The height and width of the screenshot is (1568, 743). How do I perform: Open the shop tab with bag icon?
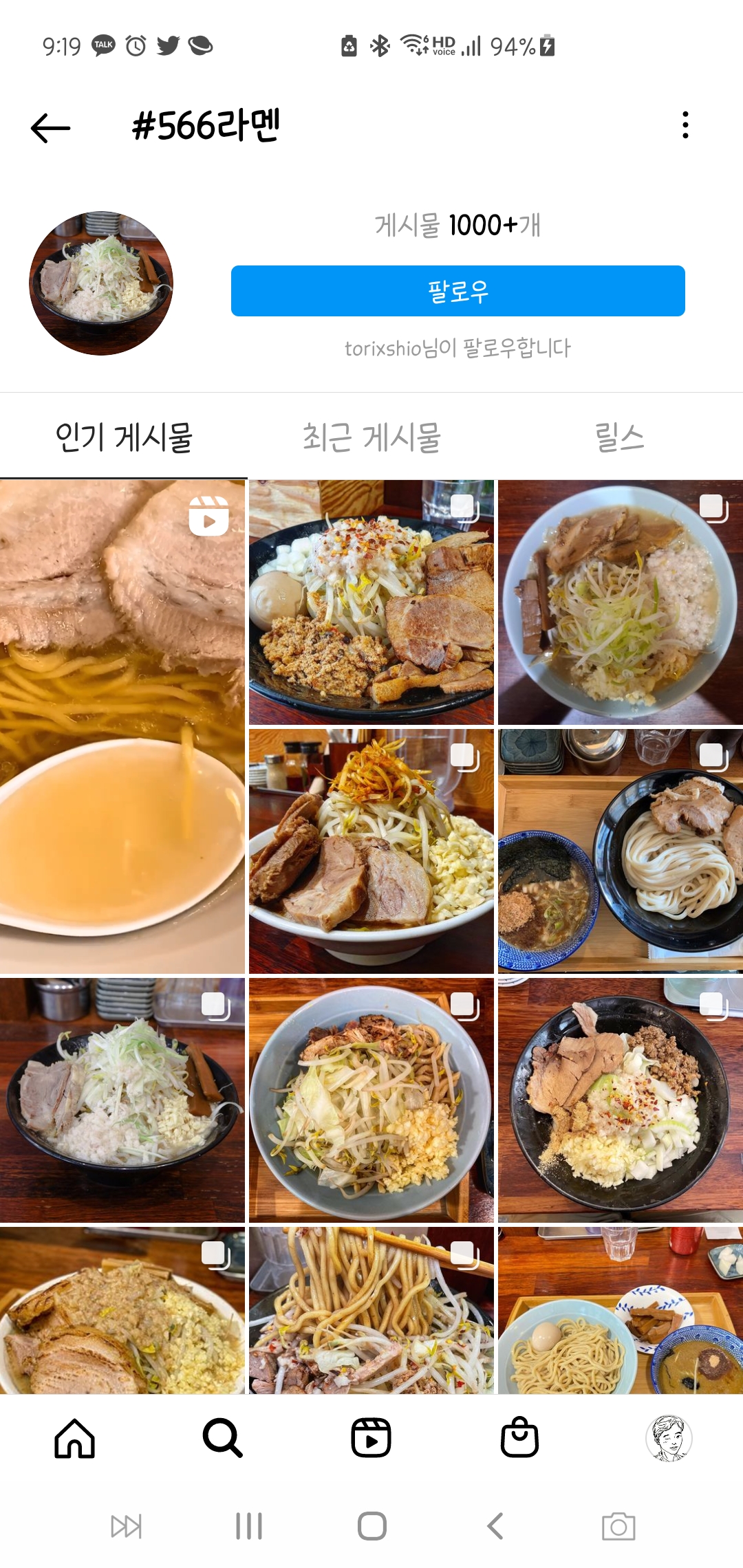tap(520, 1439)
